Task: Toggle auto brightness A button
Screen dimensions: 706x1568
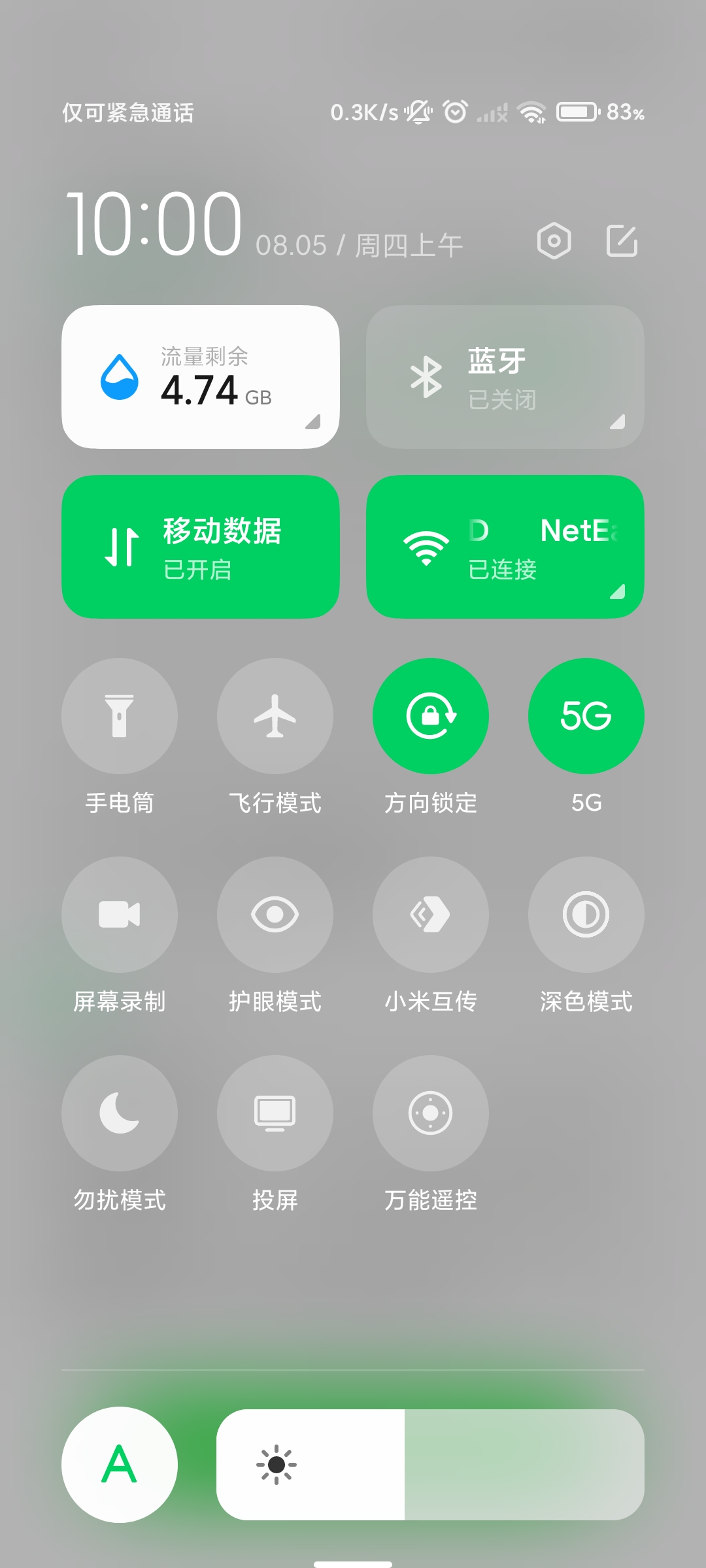Action: (120, 1465)
